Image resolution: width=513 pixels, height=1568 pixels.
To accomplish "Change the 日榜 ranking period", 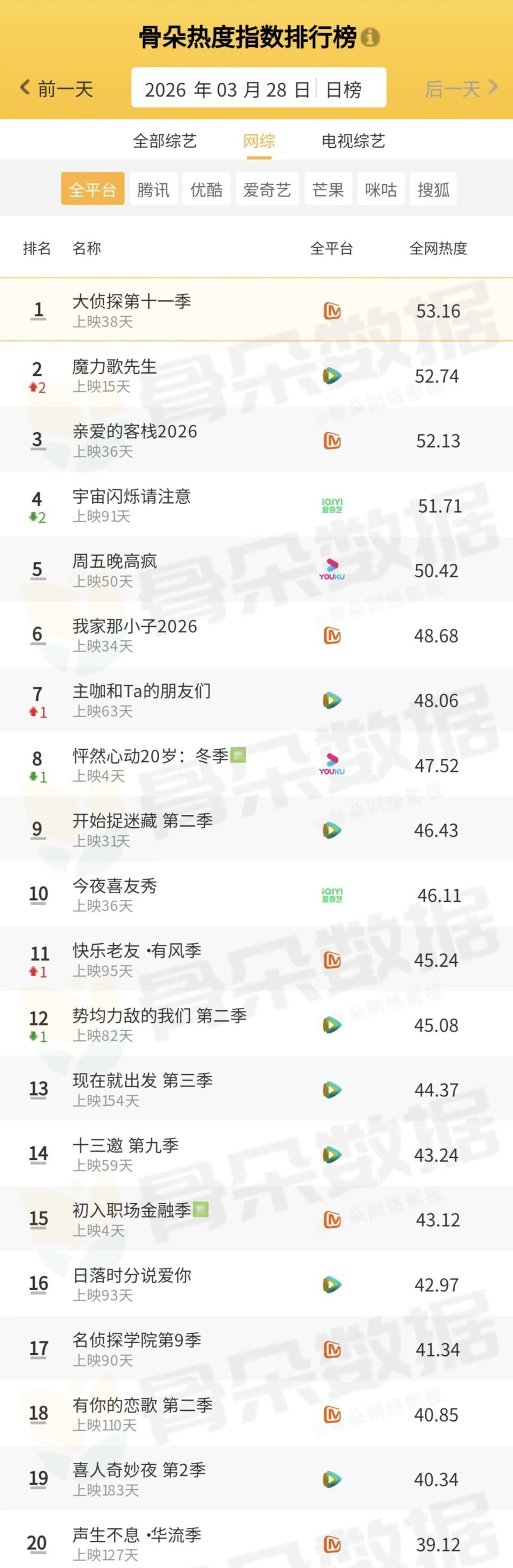I will click(344, 90).
